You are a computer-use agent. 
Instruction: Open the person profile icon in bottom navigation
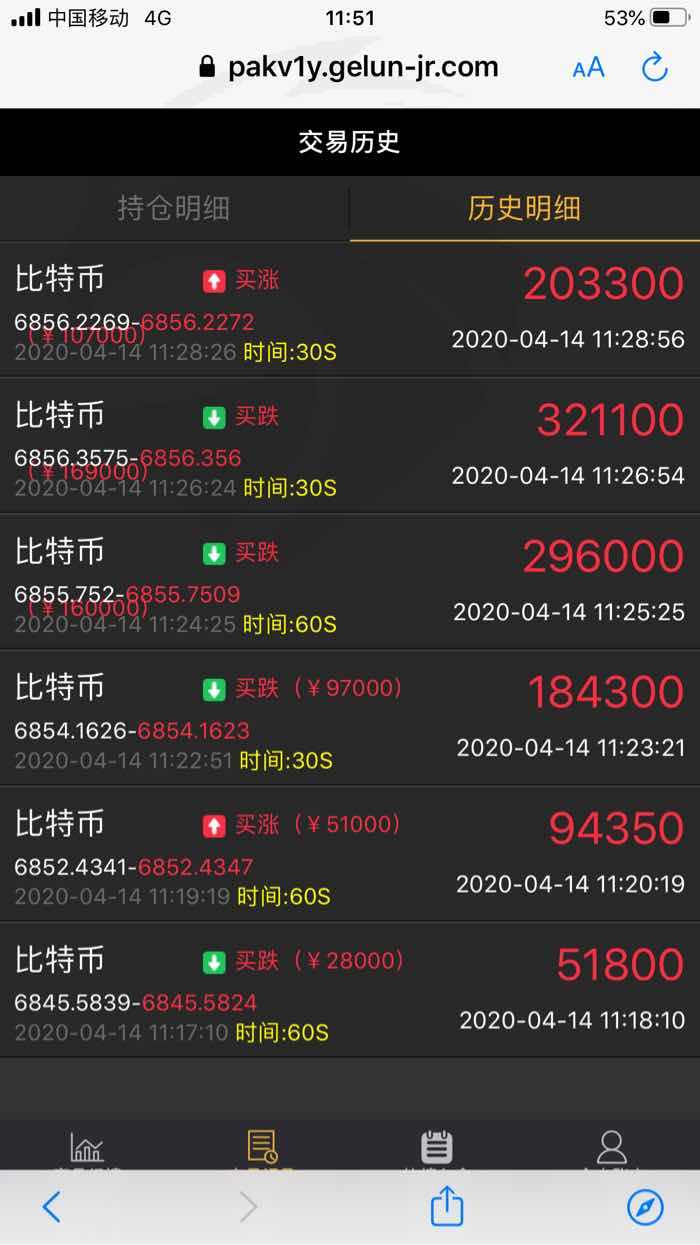tap(612, 1147)
